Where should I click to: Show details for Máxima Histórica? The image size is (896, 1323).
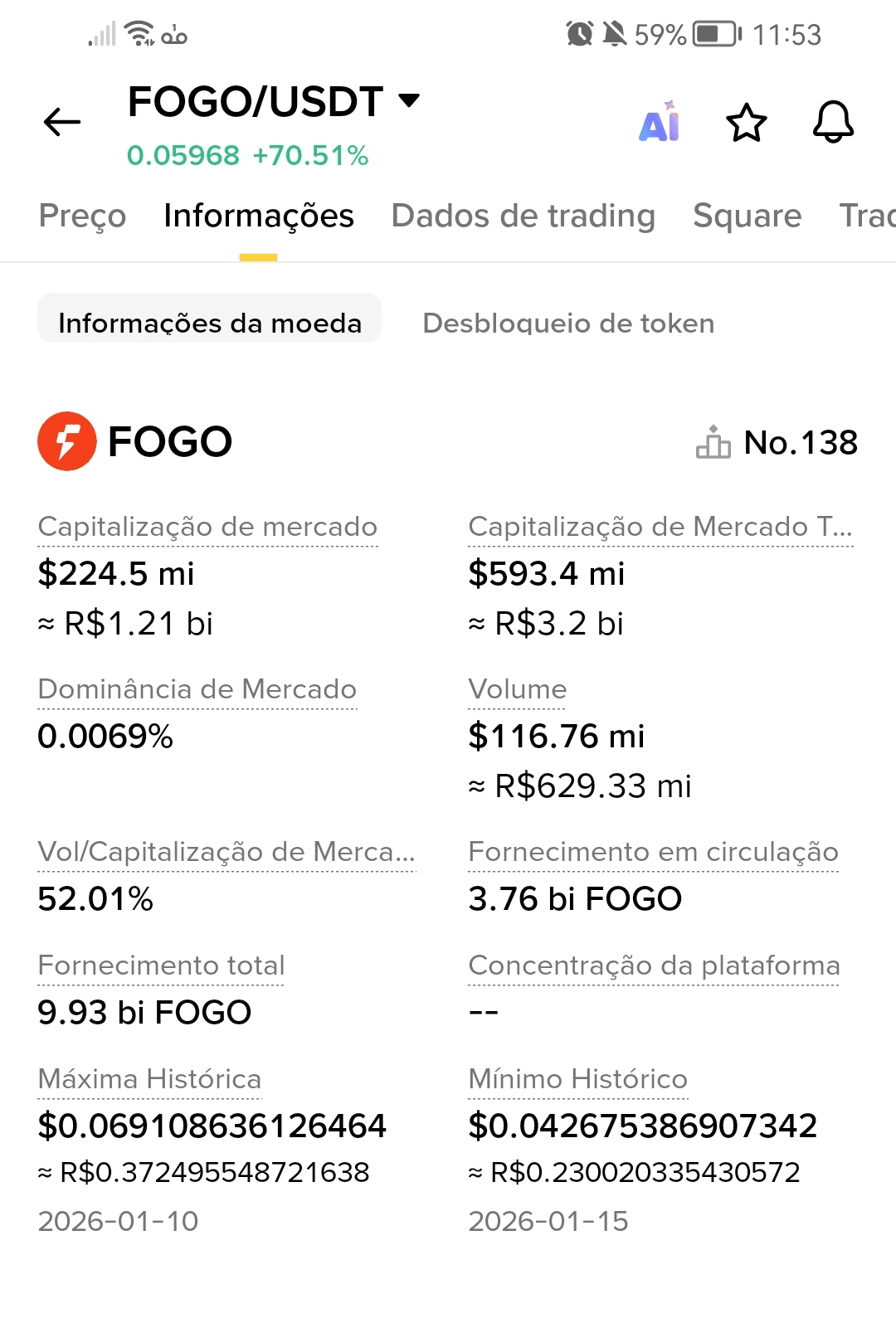pos(149,1079)
